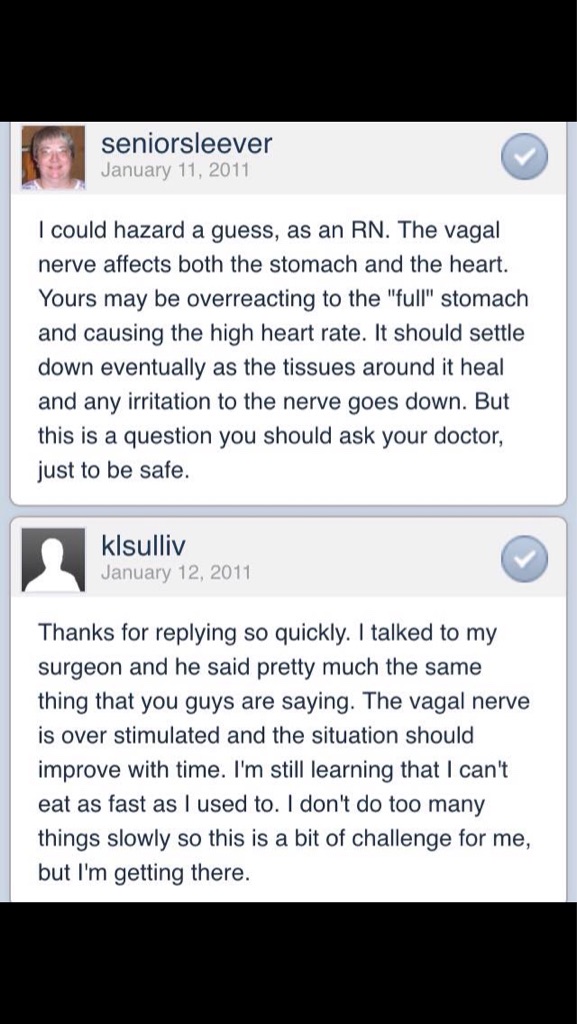Open klsulliv's default avatar
The height and width of the screenshot is (1024, 577).
pyautogui.click(x=54, y=560)
